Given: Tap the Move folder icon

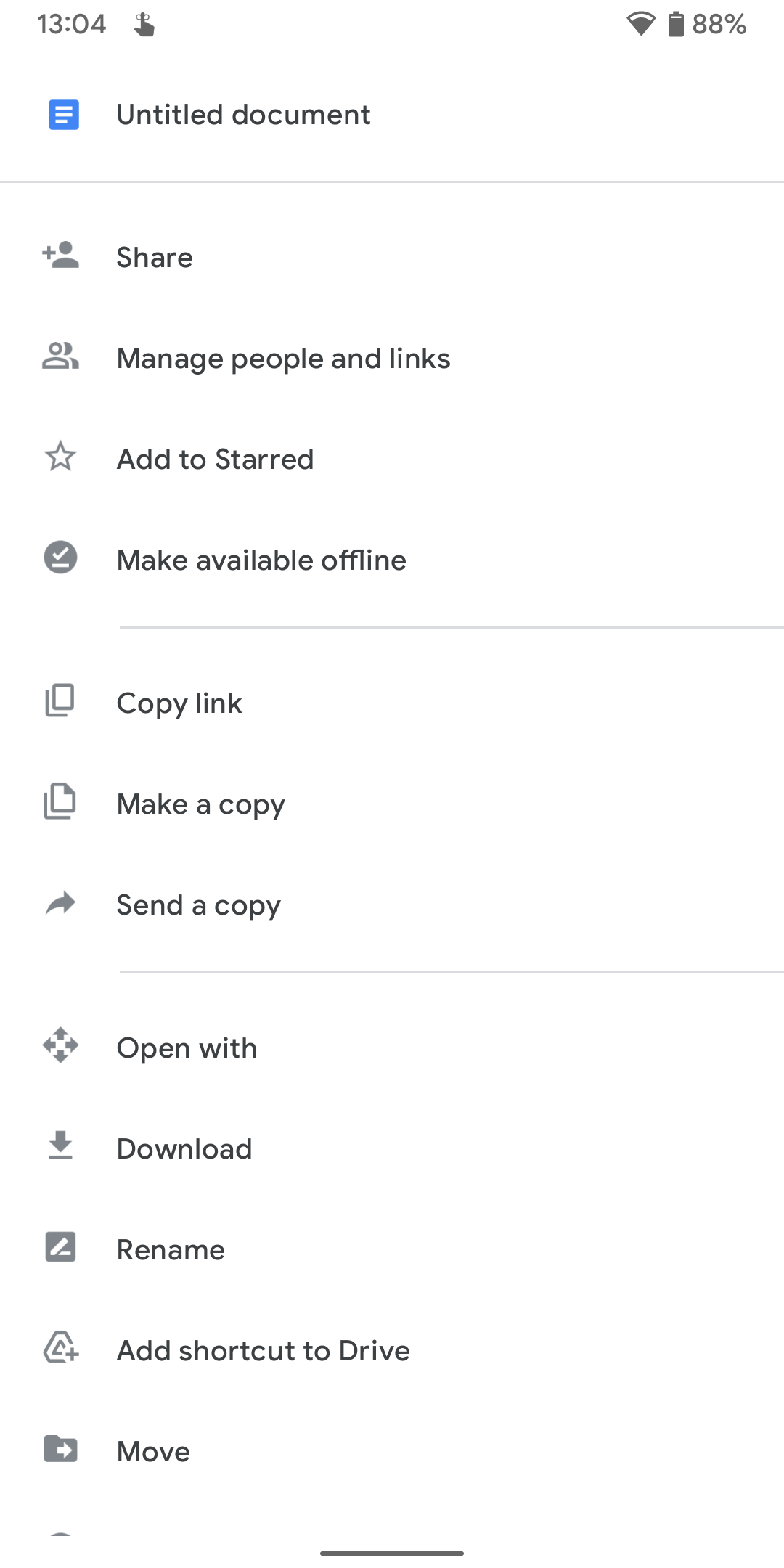Looking at the screenshot, I should [60, 1450].
